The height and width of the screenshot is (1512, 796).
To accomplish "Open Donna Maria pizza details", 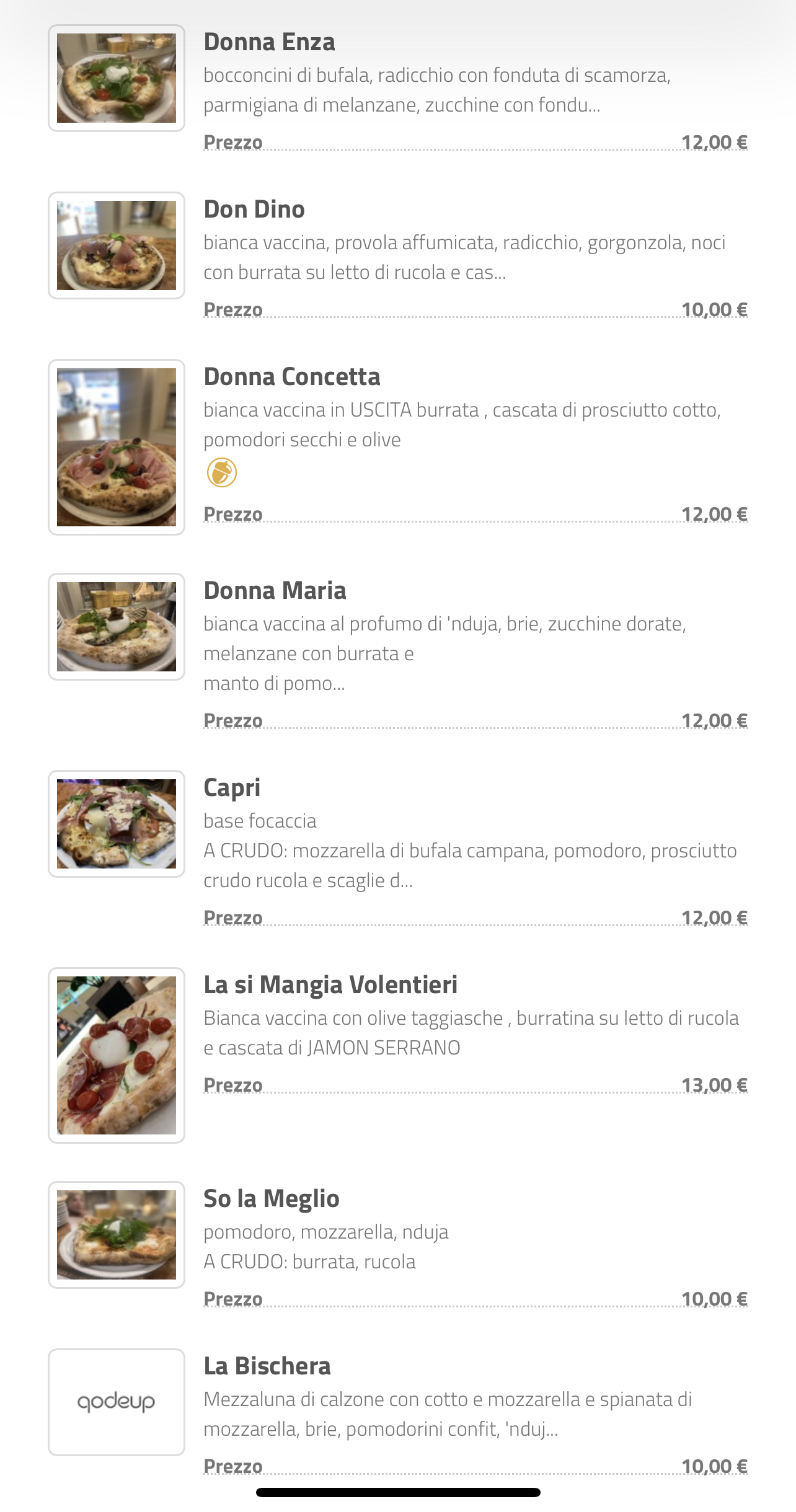I will 275,591.
